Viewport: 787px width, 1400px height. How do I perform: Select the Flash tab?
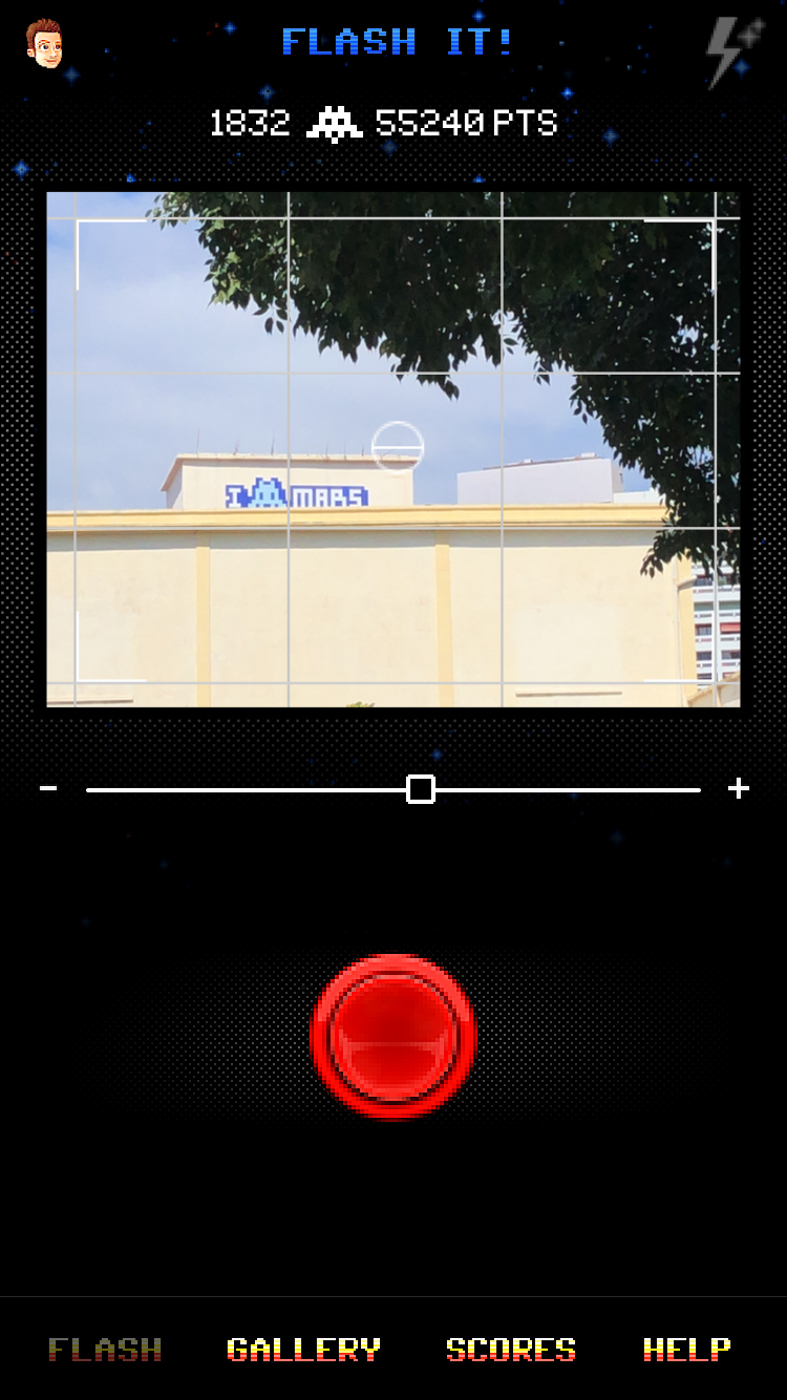point(105,1349)
